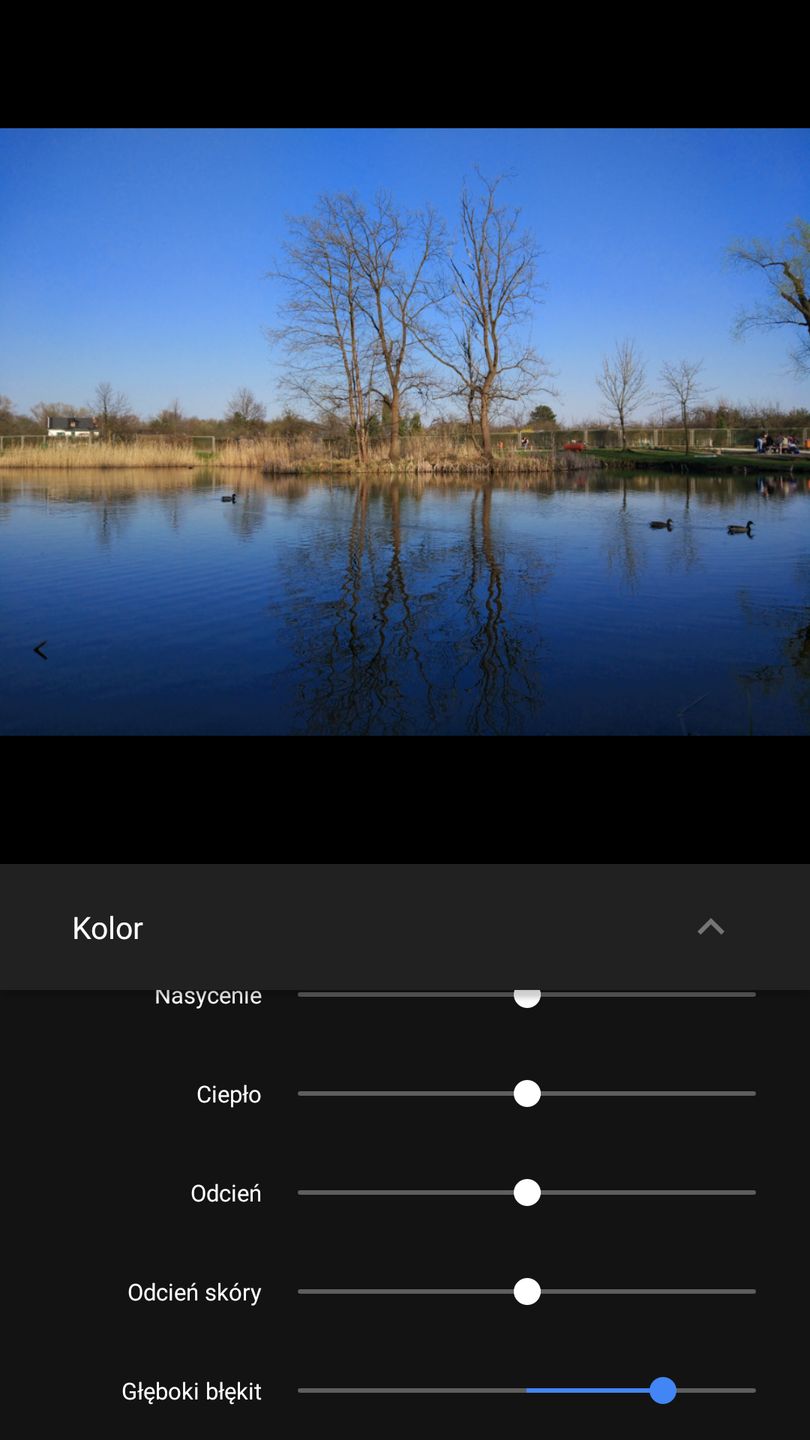Tap the dark area below the photo
810x1440 pixels.
pos(405,800)
